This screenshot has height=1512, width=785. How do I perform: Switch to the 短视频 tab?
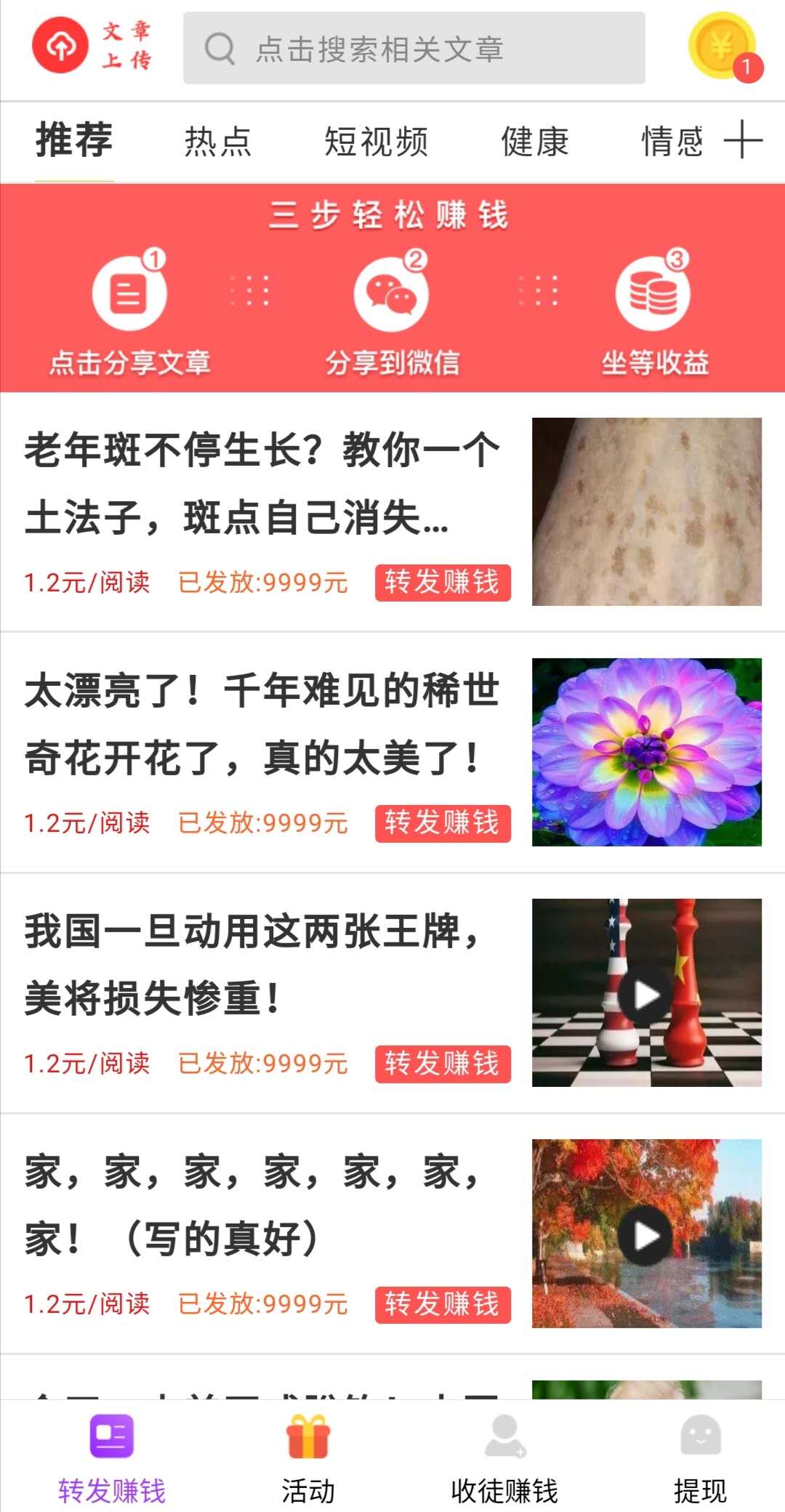tap(376, 141)
